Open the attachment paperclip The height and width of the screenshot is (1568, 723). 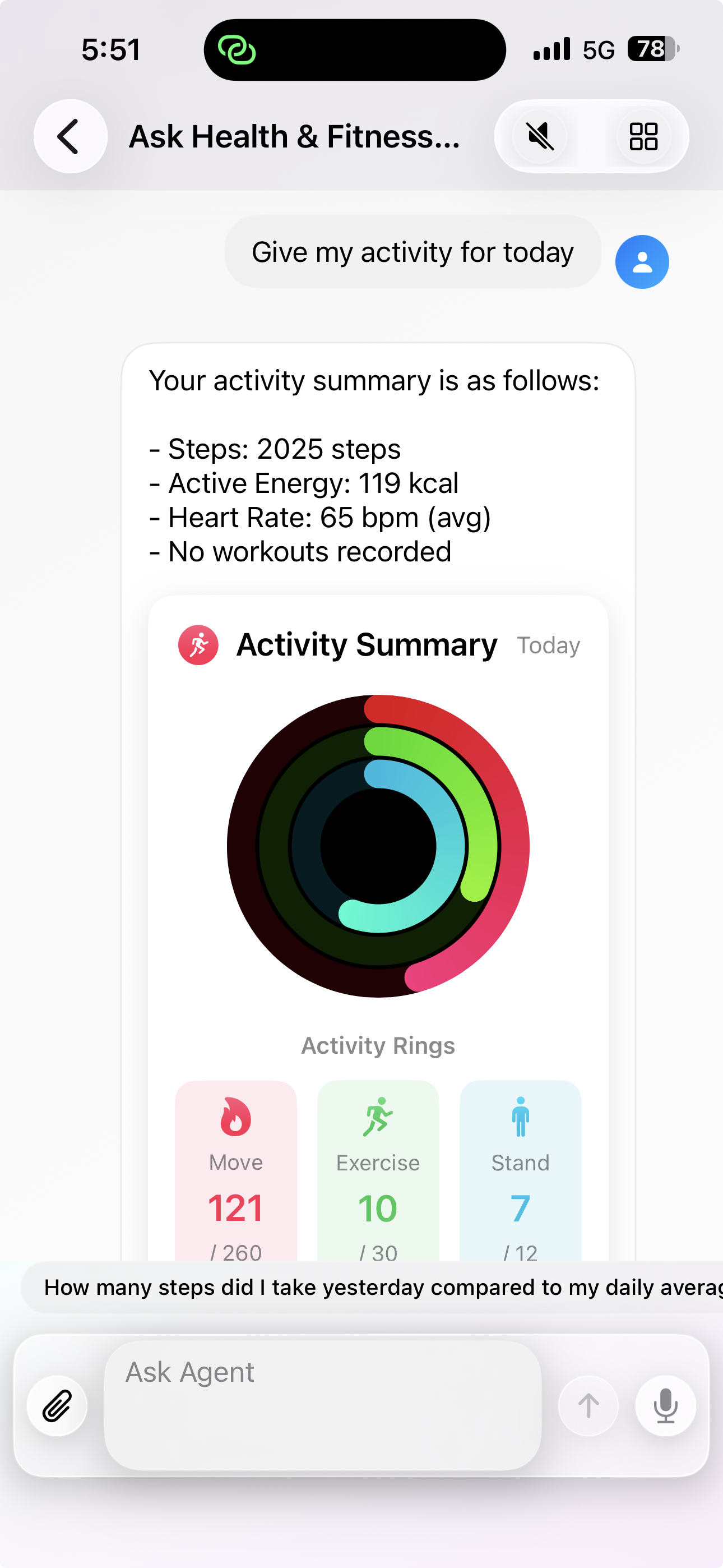(x=57, y=1406)
